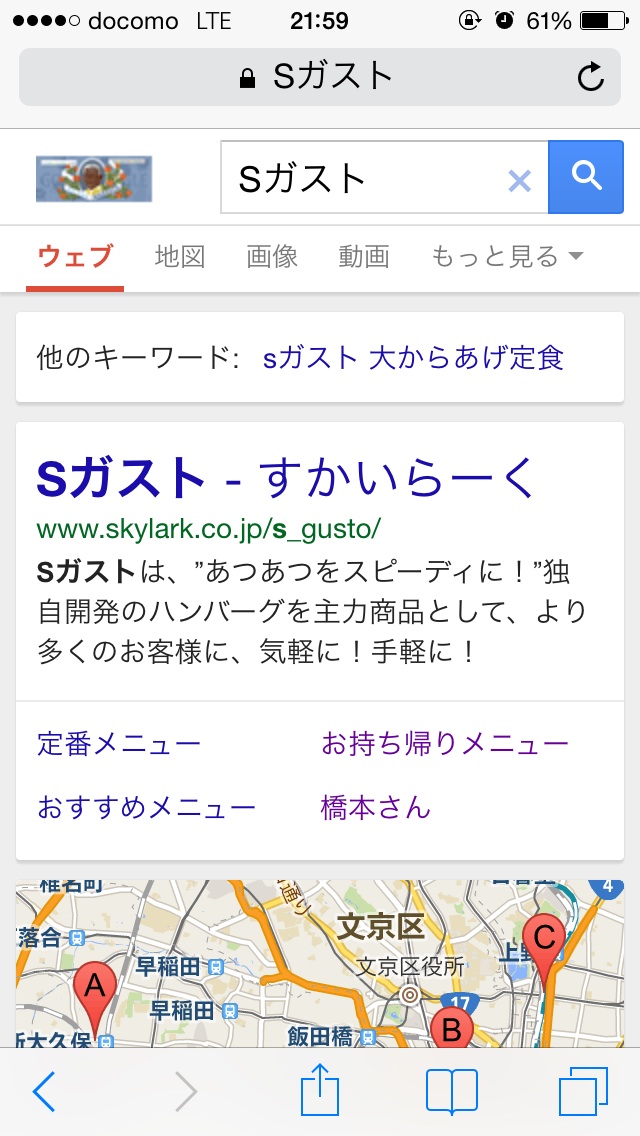
Task: Open the おすすめメニュー sitelink
Action: [147, 807]
